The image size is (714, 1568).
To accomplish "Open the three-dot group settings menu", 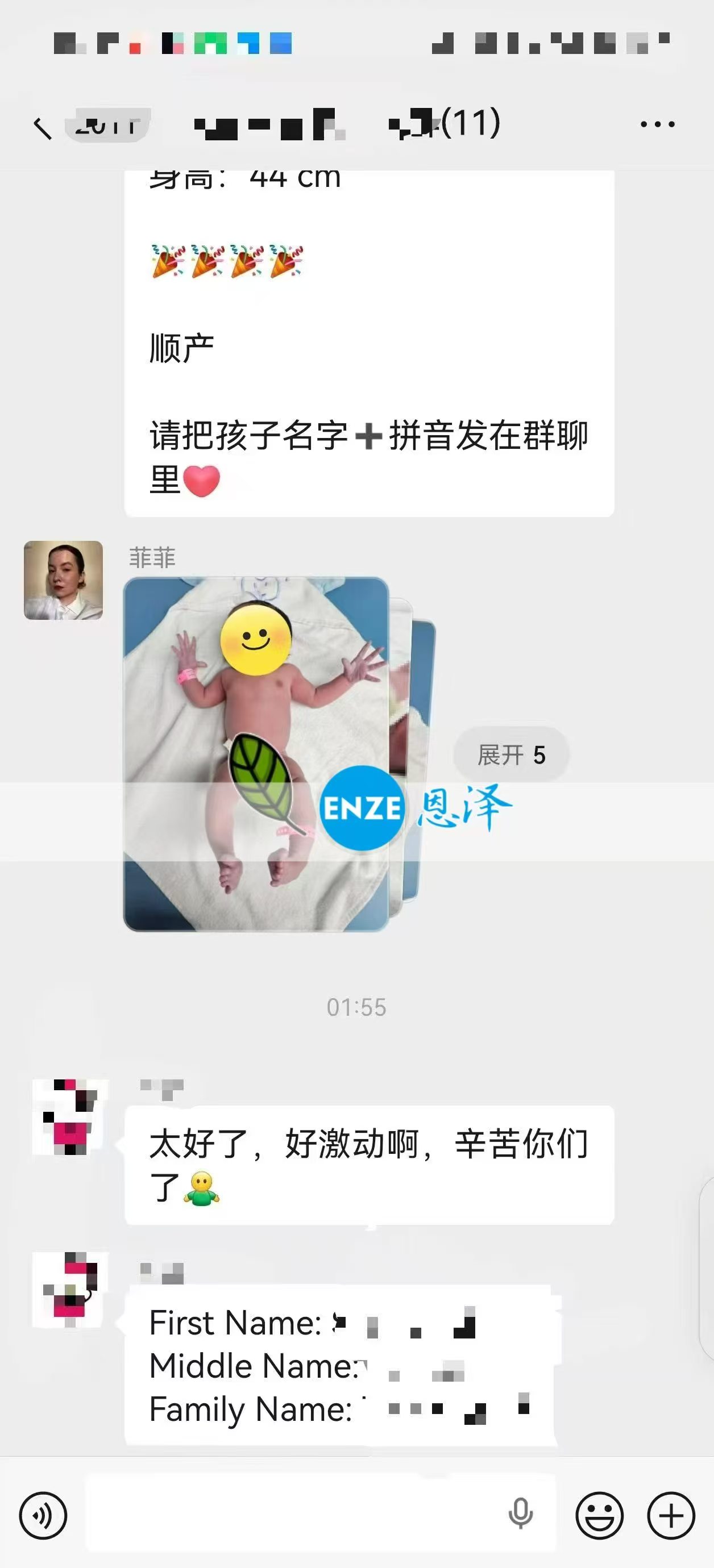I will tap(656, 125).
